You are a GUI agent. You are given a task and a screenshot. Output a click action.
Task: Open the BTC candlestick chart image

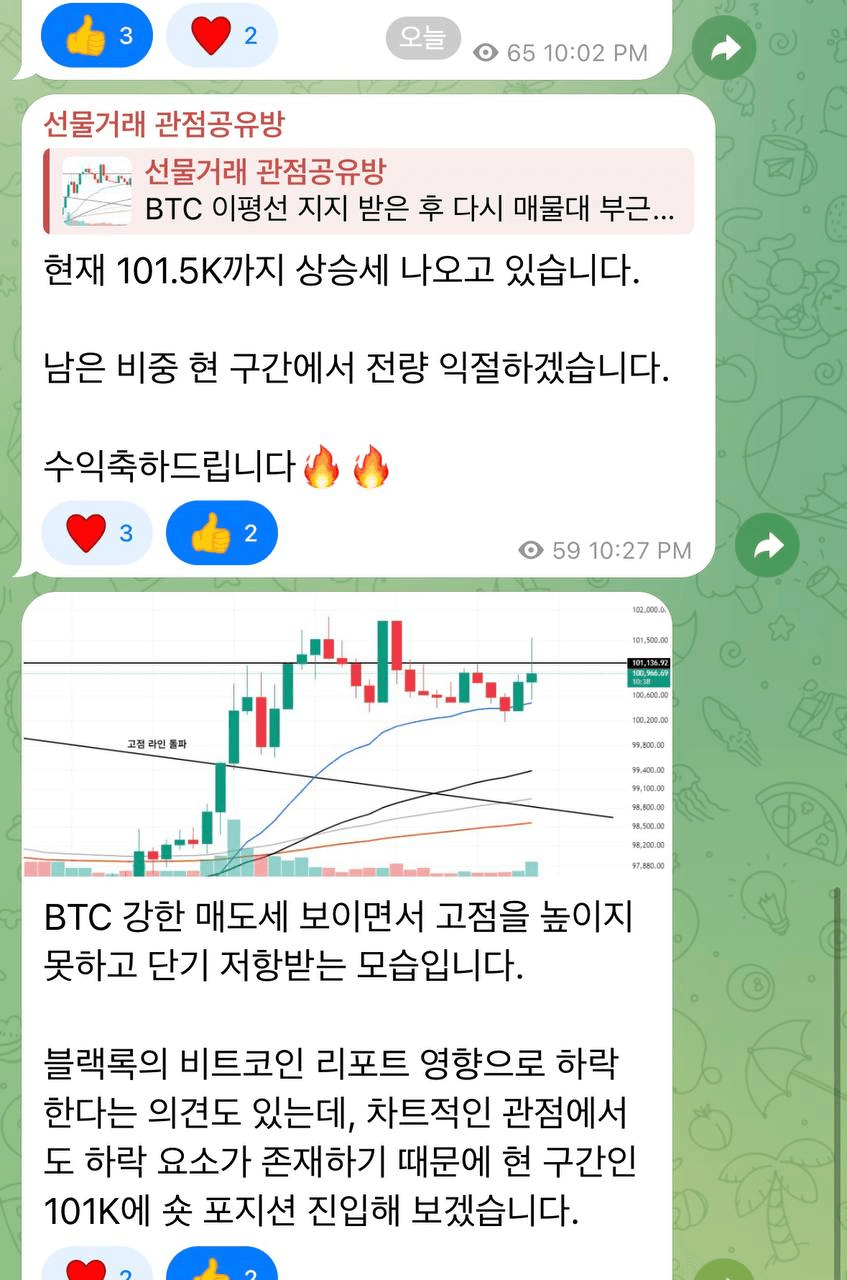[x=347, y=738]
